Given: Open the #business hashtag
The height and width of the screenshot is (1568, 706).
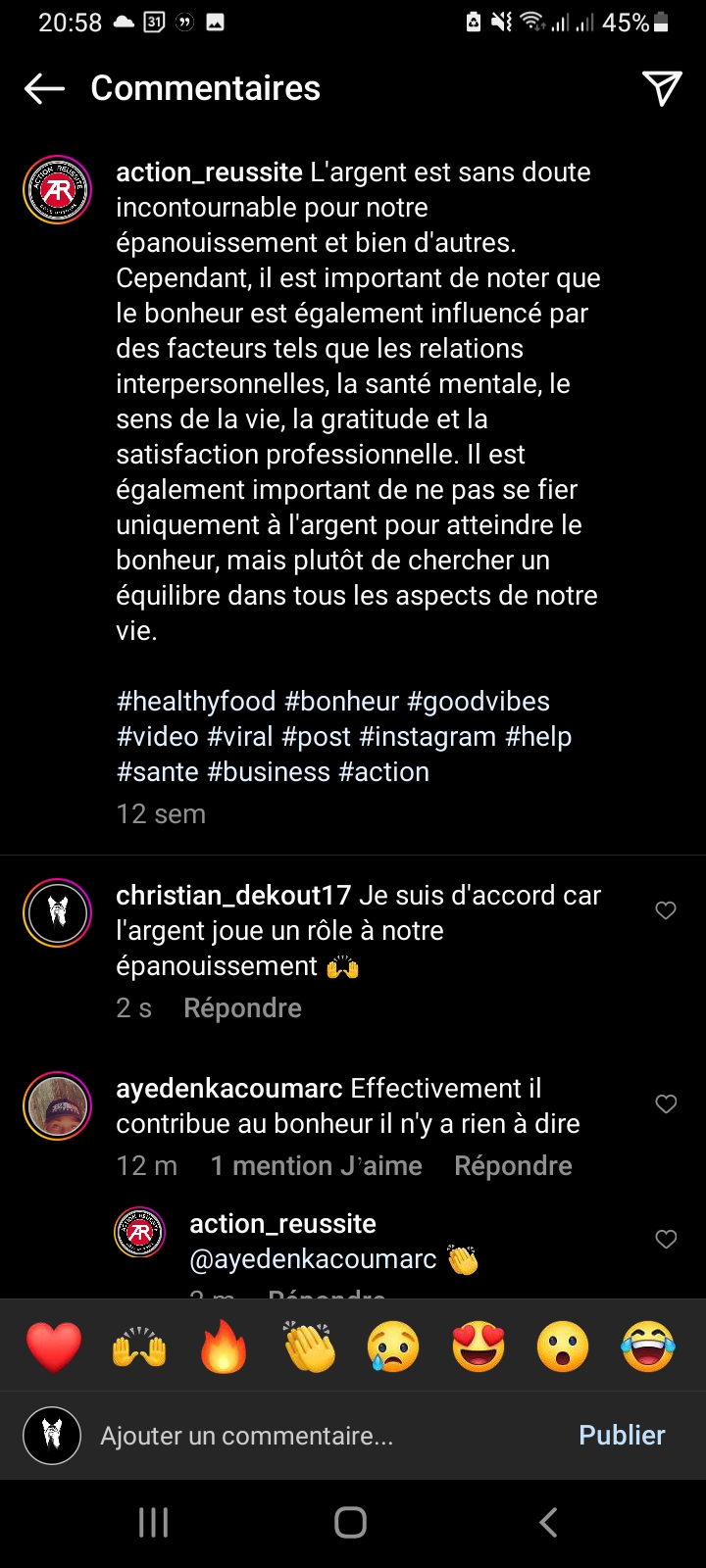Looking at the screenshot, I should click(269, 772).
